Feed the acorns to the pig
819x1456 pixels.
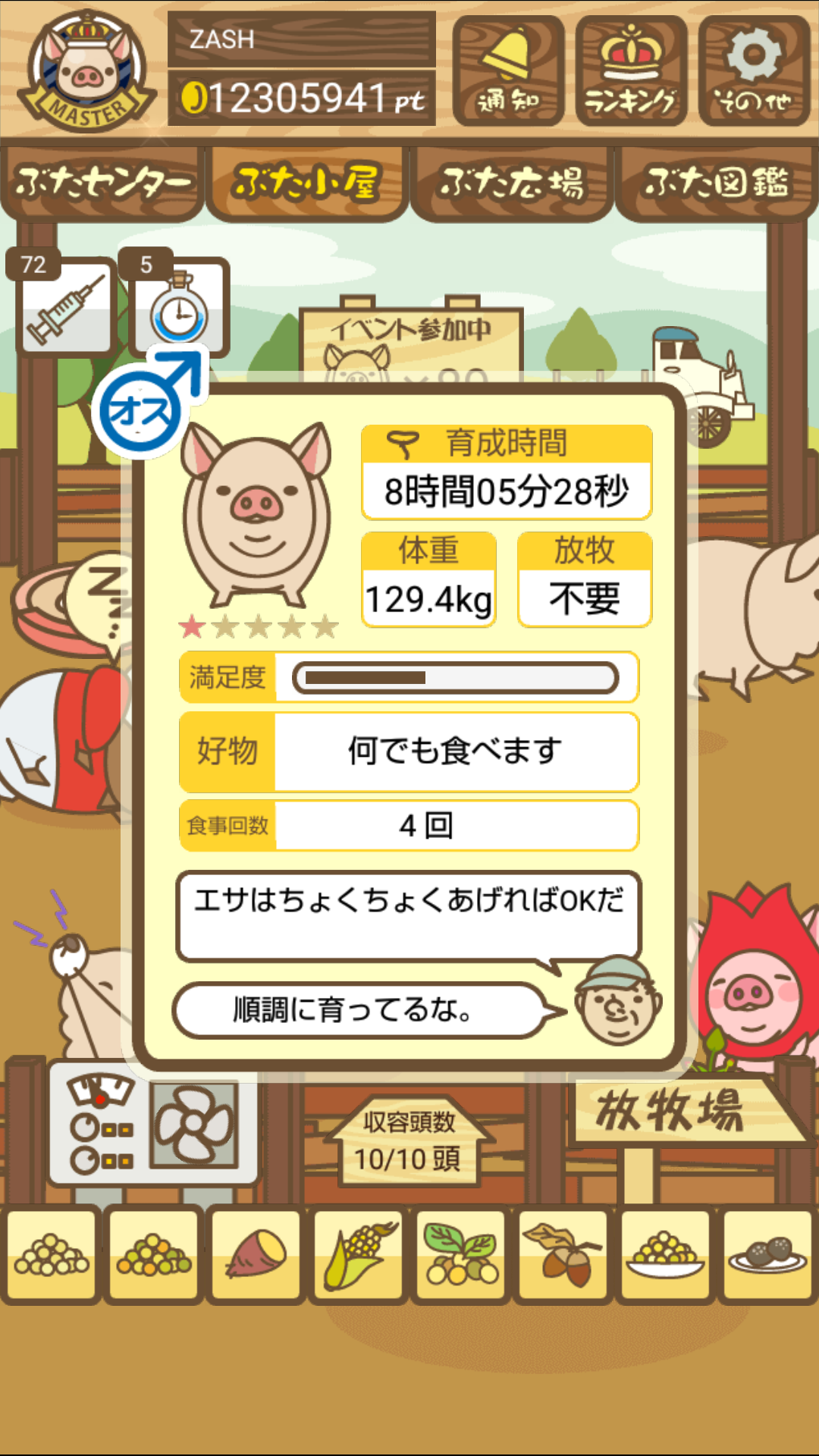[563, 1254]
